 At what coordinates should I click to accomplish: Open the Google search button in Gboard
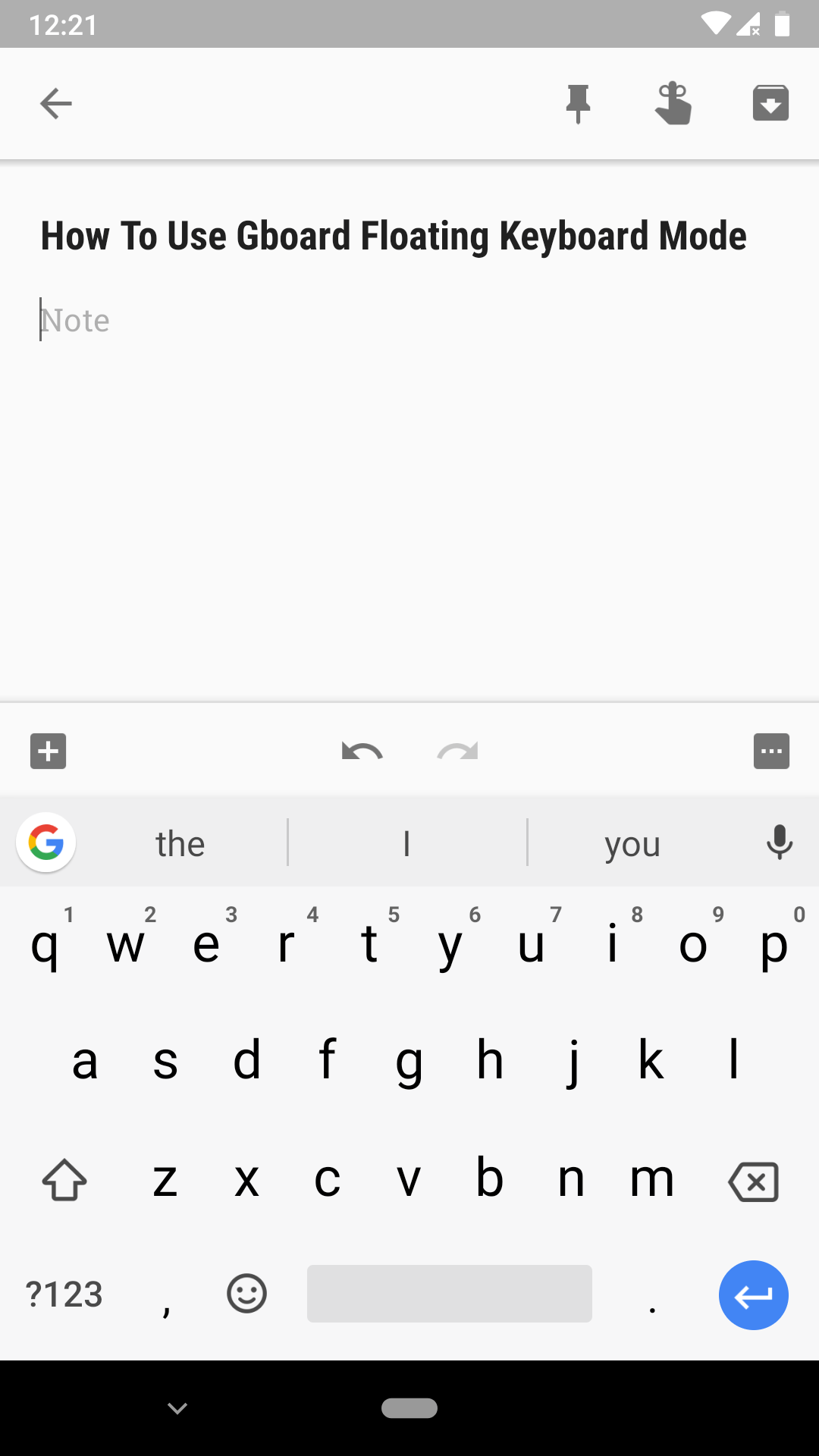45,843
